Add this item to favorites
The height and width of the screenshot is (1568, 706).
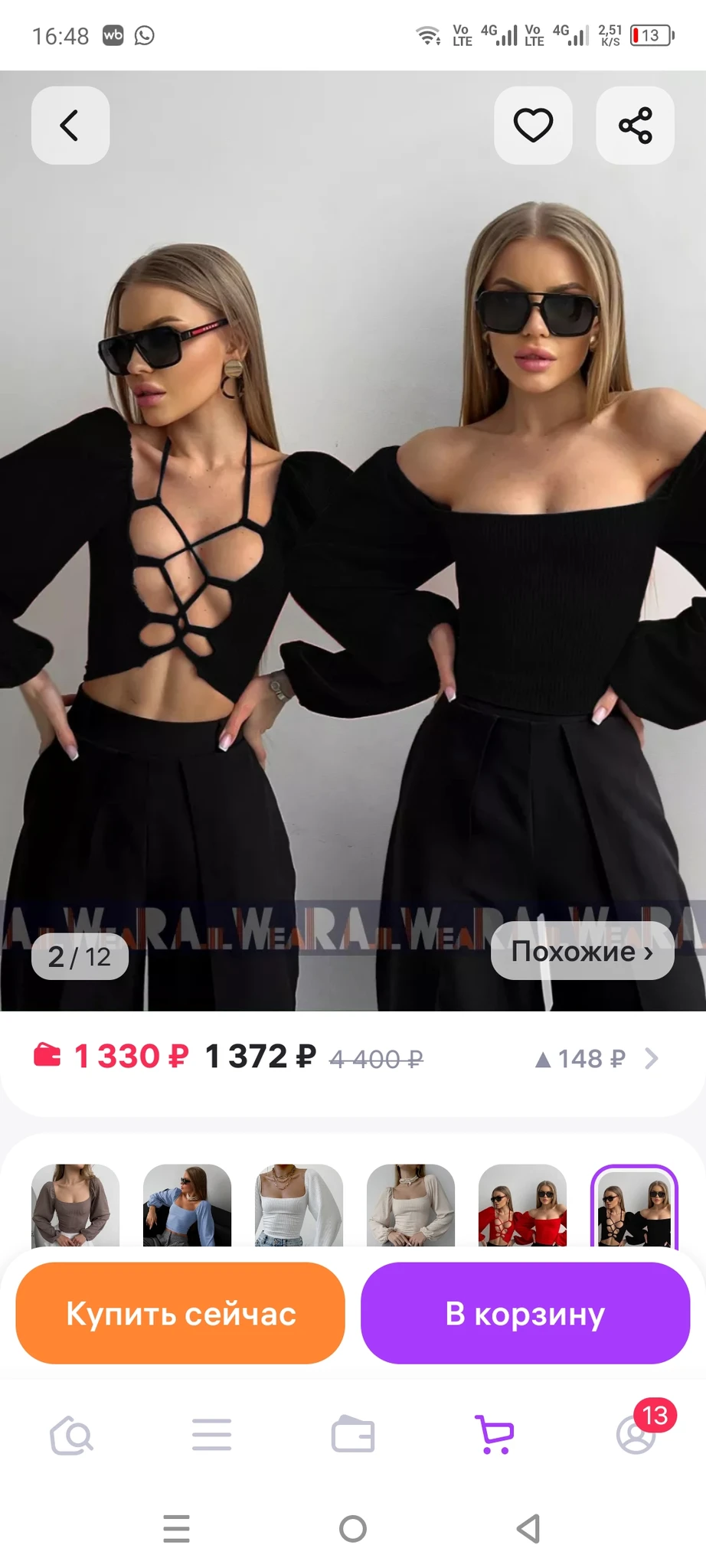point(533,125)
